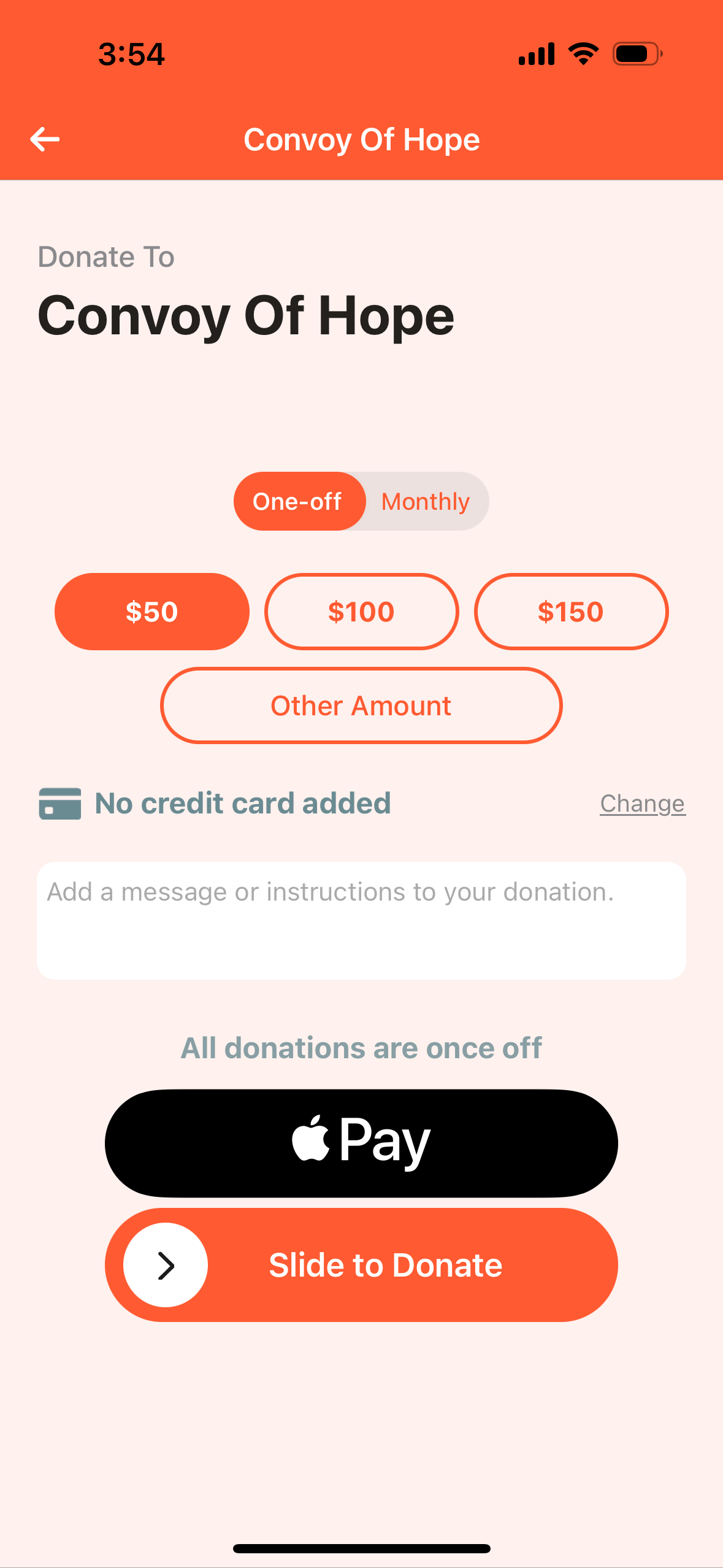
Task: Select the One-off donation option
Action: [298, 501]
